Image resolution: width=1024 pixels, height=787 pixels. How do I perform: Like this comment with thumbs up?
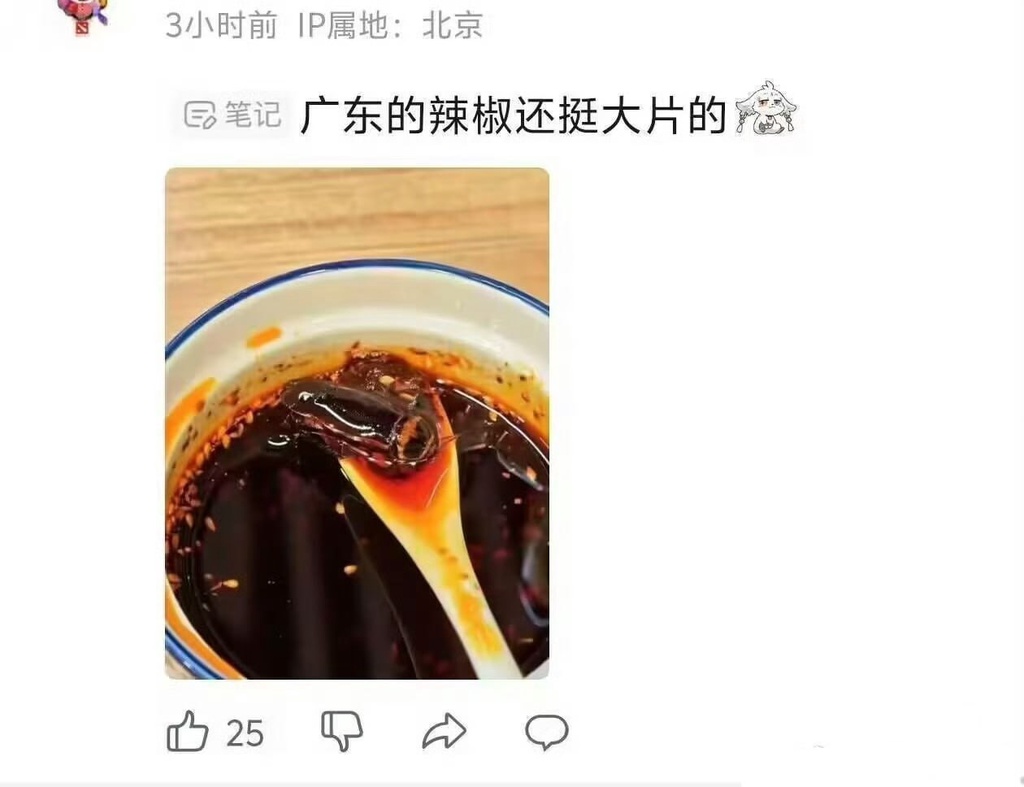[188, 732]
